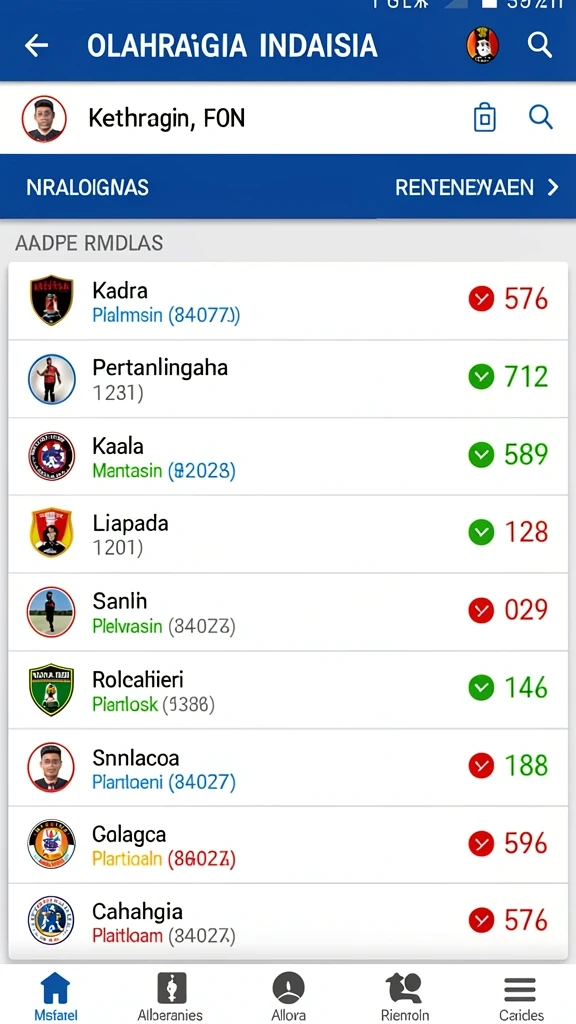
Task: Open the profile avatar in the app bar
Action: pos(483,46)
